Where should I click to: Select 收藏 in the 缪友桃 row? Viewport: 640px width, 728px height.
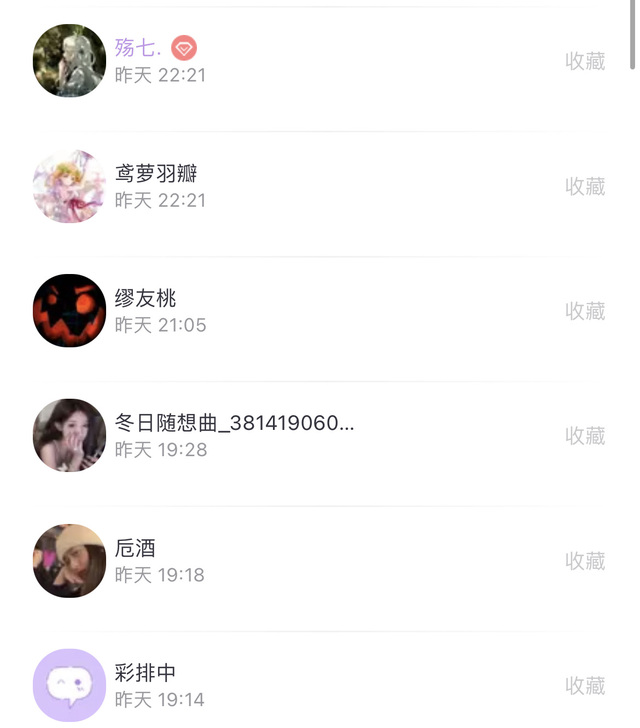tap(585, 311)
